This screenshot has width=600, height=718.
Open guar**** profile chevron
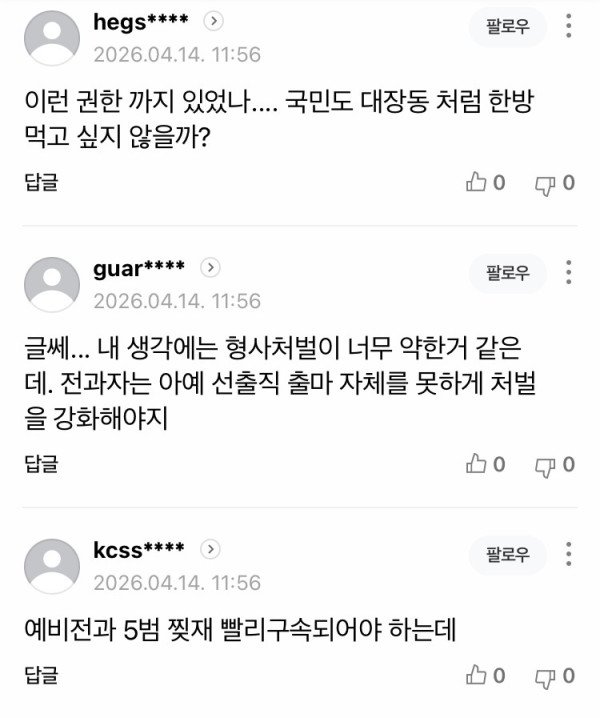tap(211, 268)
